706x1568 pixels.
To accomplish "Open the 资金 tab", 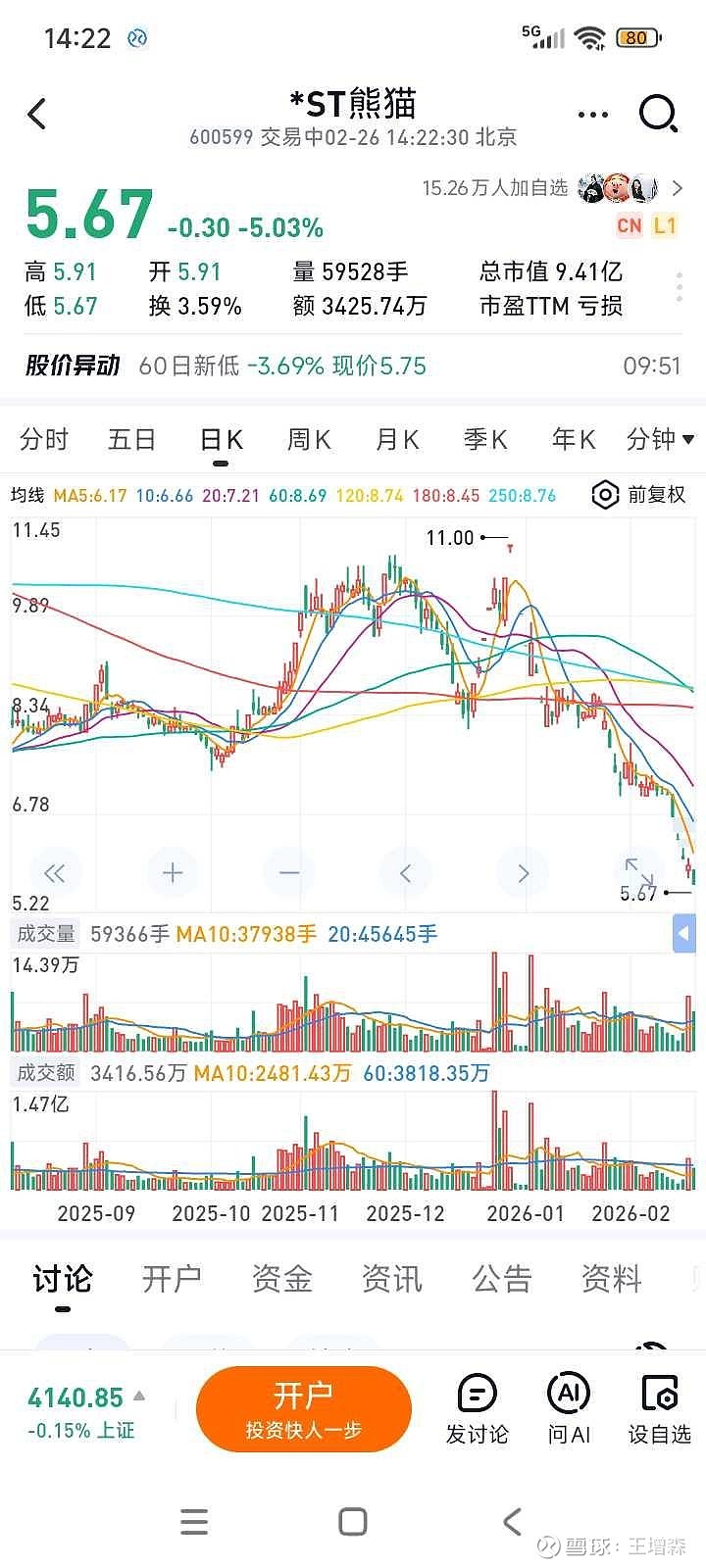I will coord(281,1279).
